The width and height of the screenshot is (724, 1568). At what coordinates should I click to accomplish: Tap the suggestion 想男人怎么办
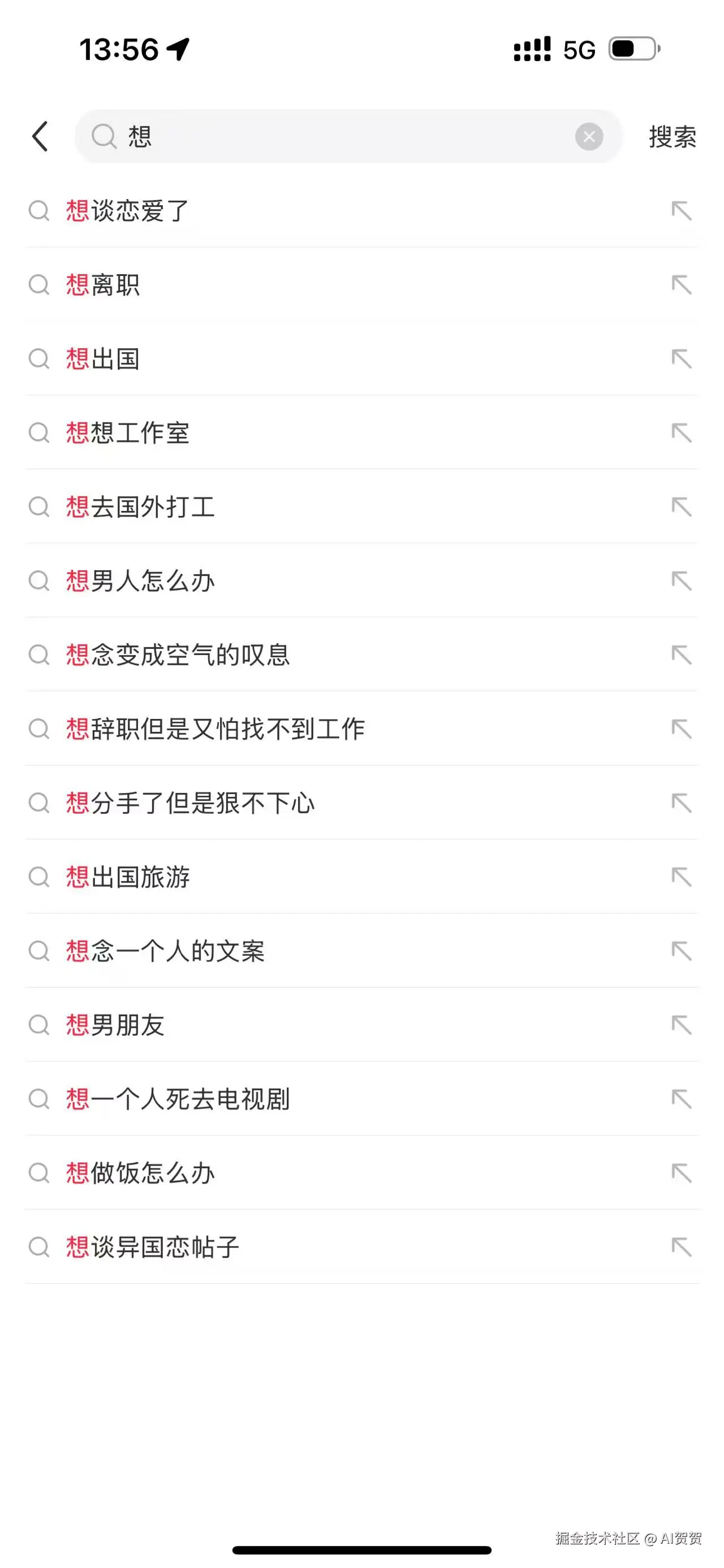(x=141, y=581)
